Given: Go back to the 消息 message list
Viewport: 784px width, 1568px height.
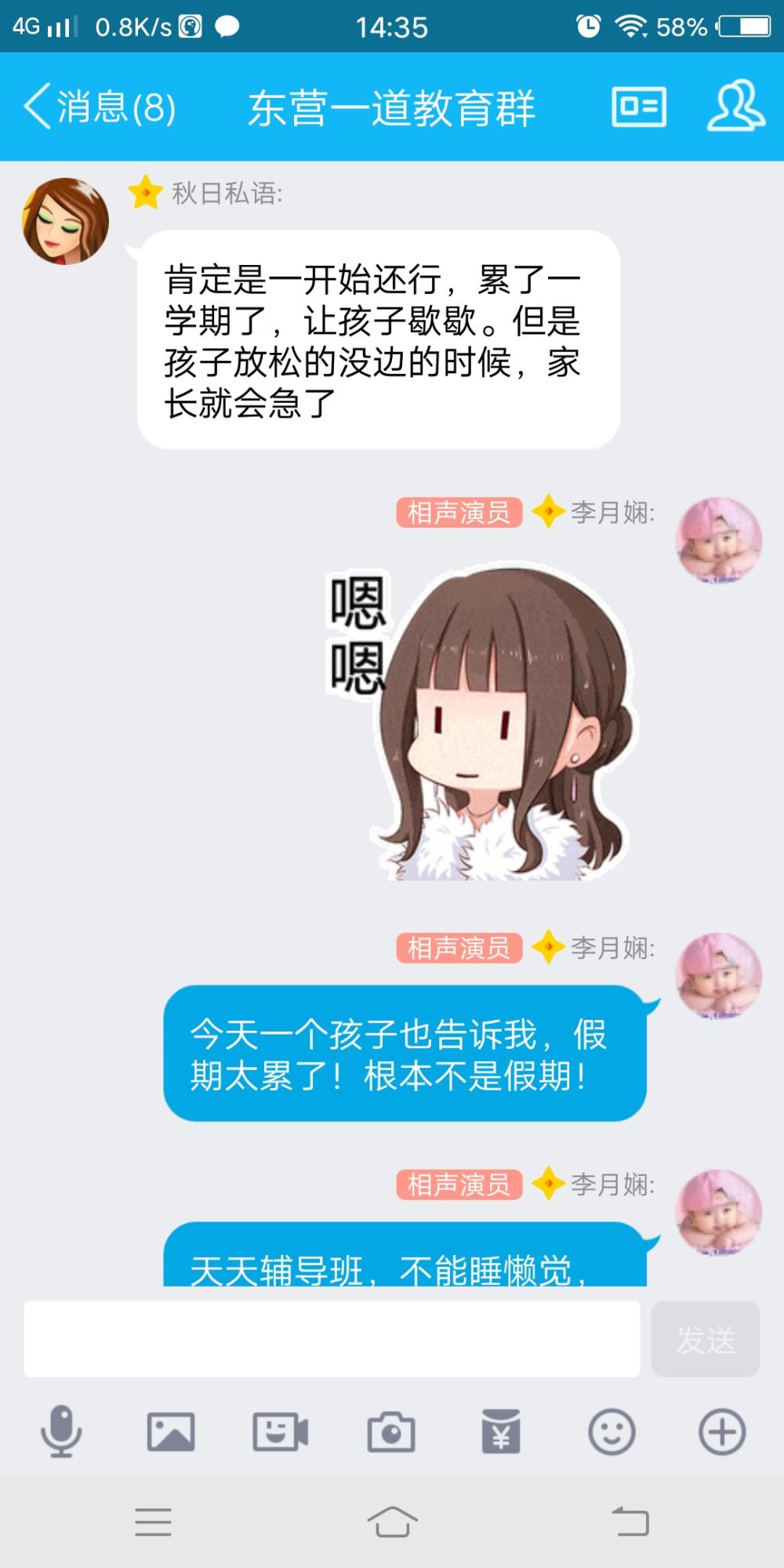Looking at the screenshot, I should pyautogui.click(x=100, y=107).
